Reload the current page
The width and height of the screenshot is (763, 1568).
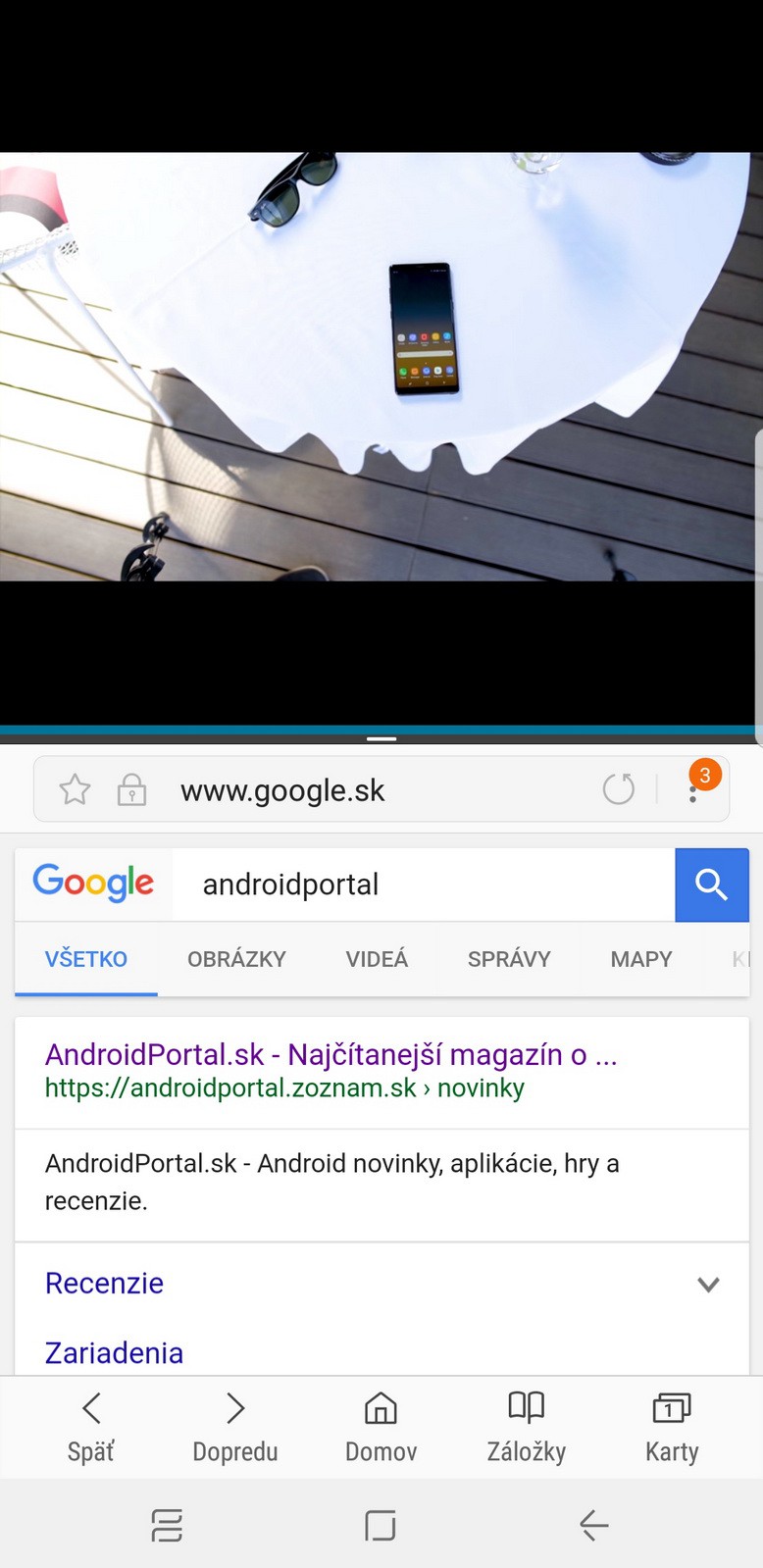coord(618,788)
